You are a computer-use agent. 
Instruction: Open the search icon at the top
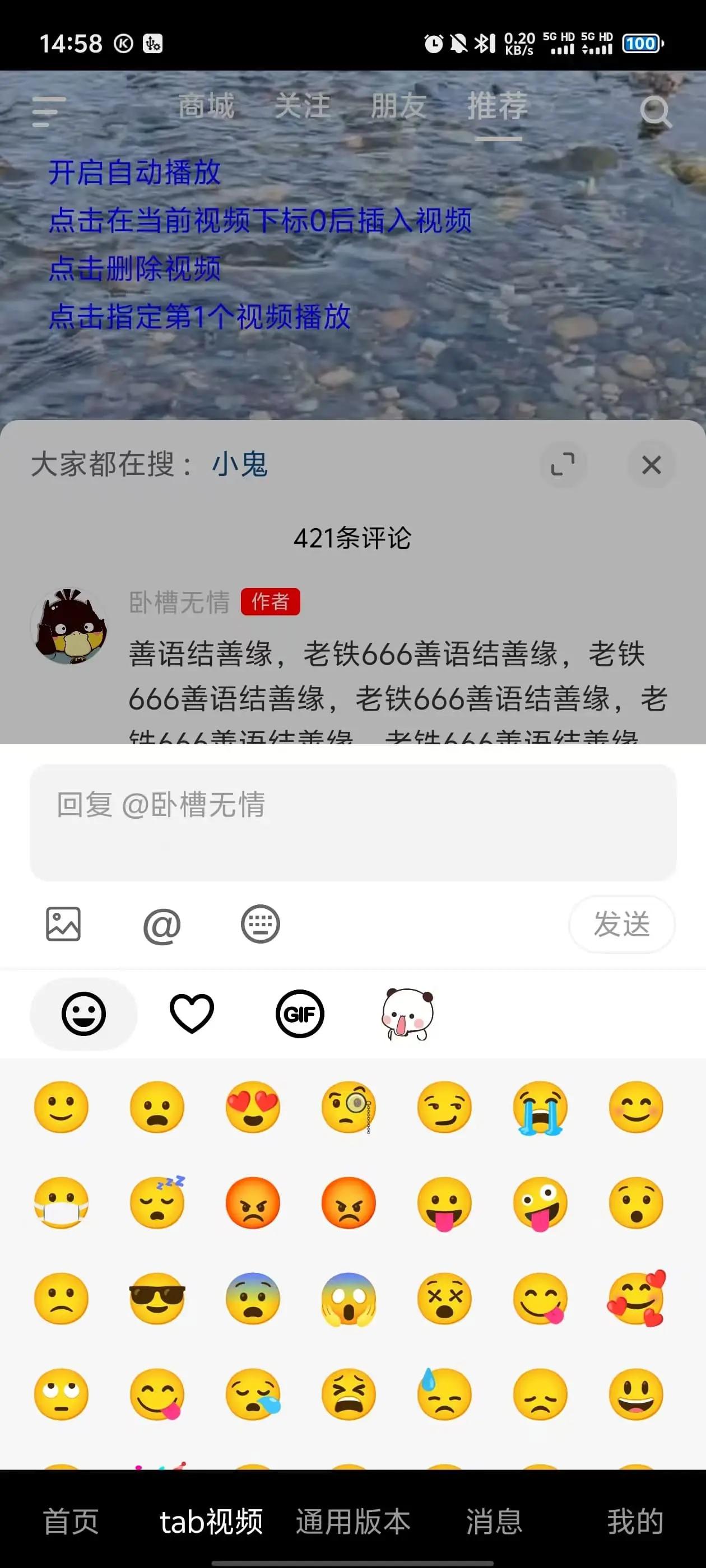tap(656, 111)
